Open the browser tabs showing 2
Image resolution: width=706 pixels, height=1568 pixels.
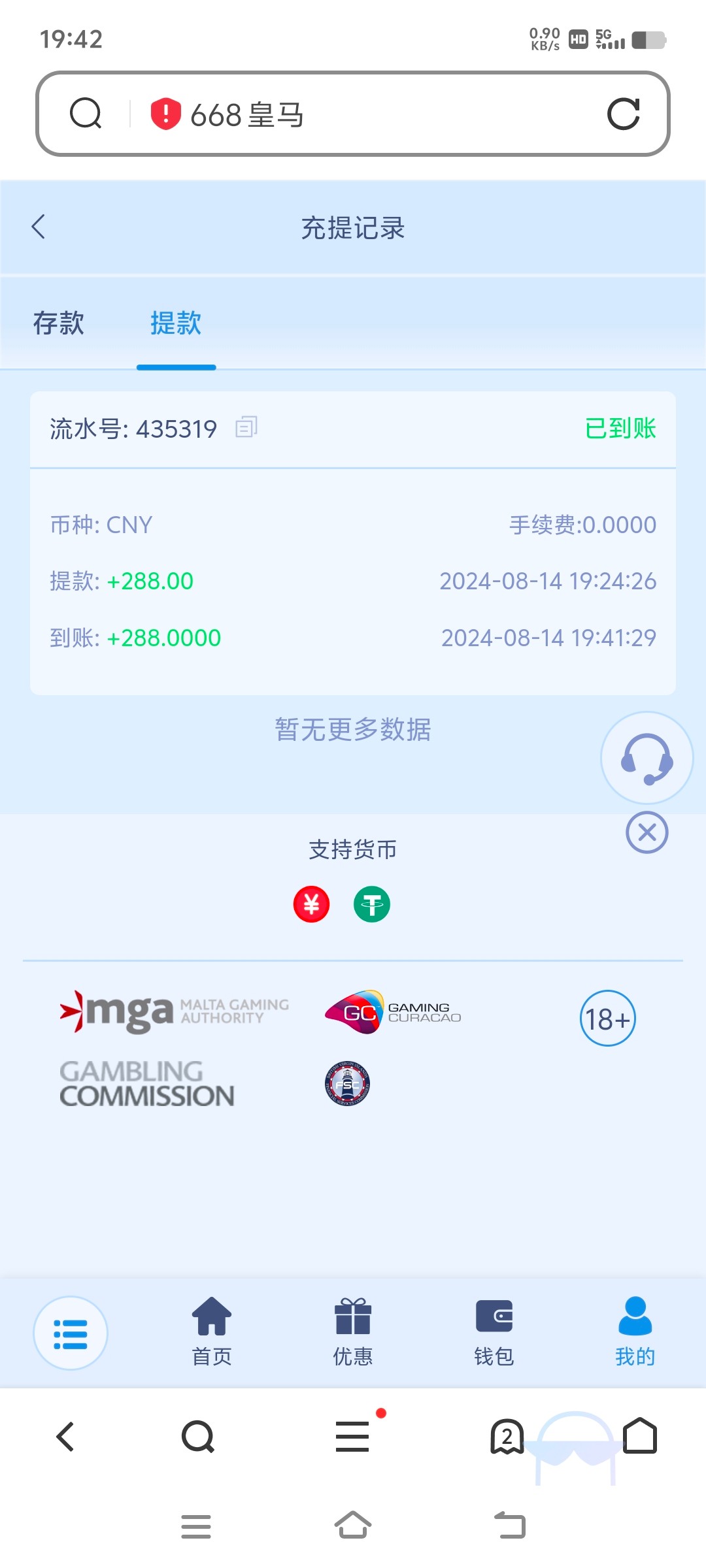click(x=507, y=1436)
